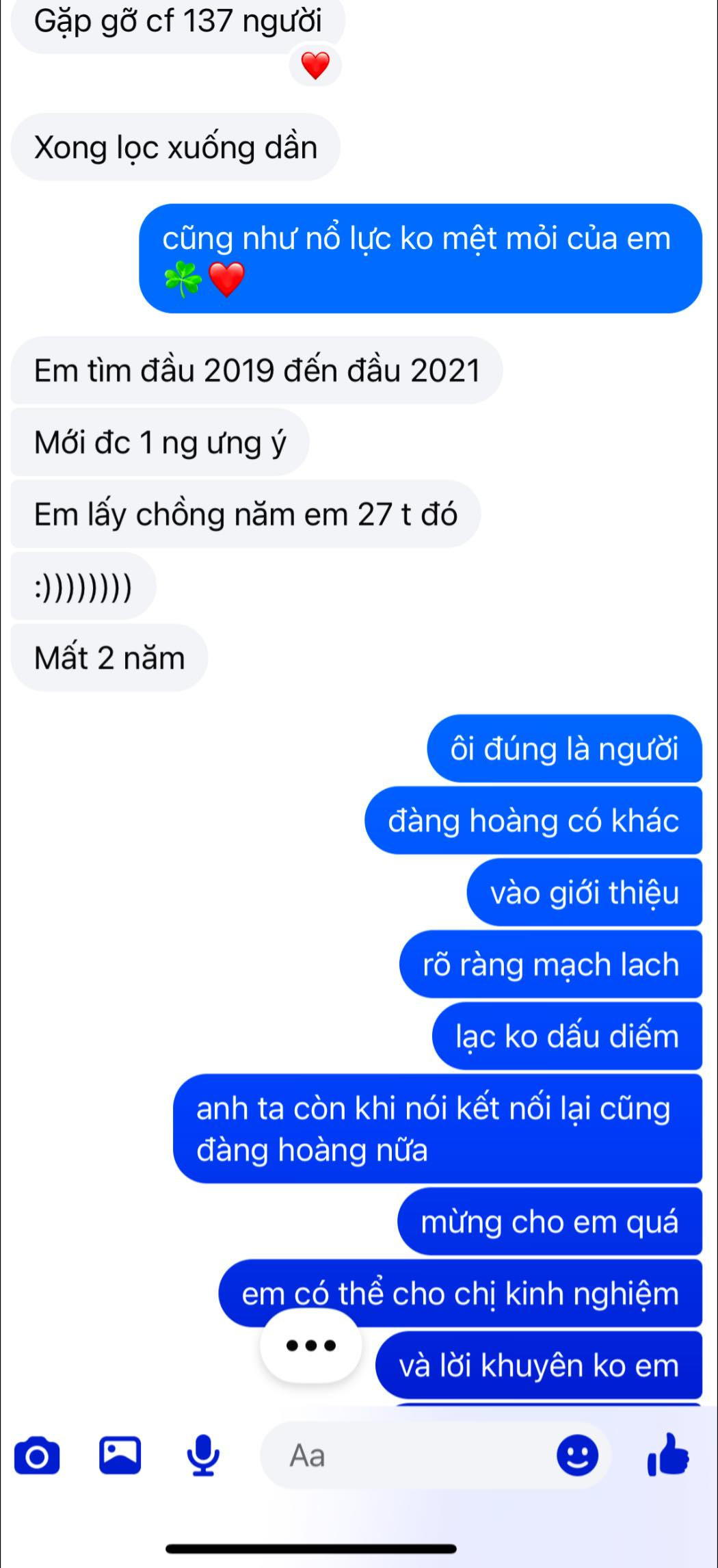Tap the bubble saying 'Em tìm đầu 2019 đến đầu 2021'
The image size is (718, 1568).
pos(256,369)
